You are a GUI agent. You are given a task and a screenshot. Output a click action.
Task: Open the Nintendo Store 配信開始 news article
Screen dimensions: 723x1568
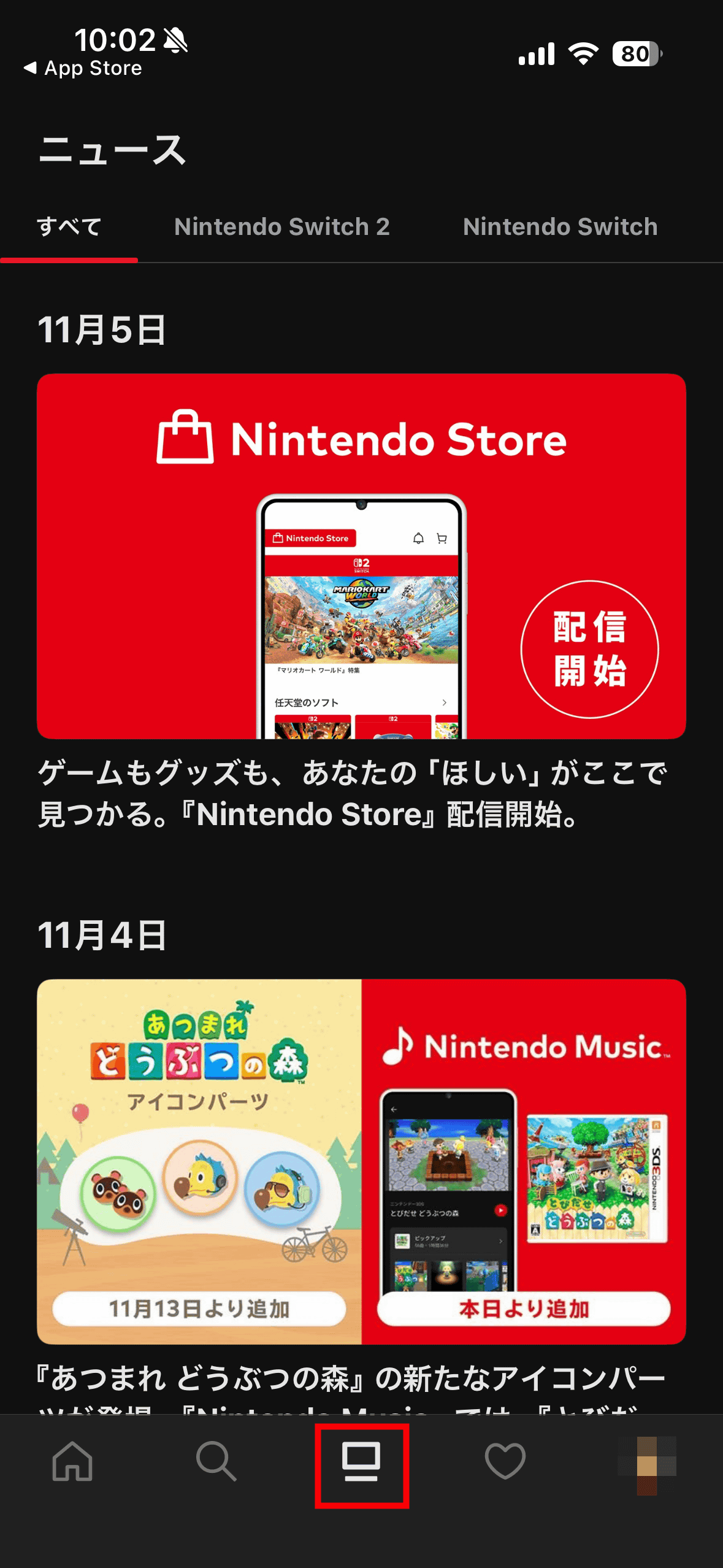click(x=361, y=556)
